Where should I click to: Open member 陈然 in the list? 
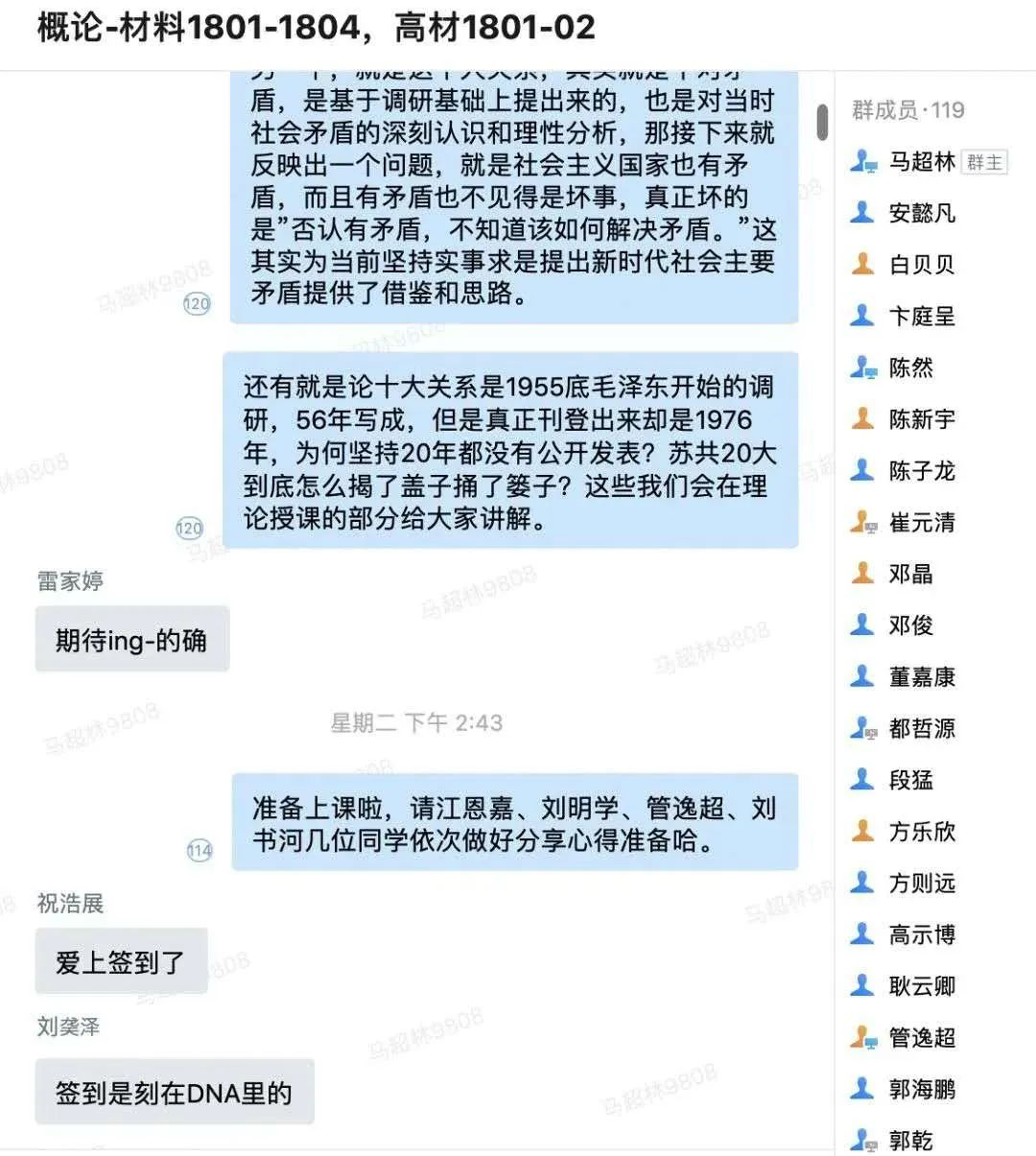(x=910, y=368)
